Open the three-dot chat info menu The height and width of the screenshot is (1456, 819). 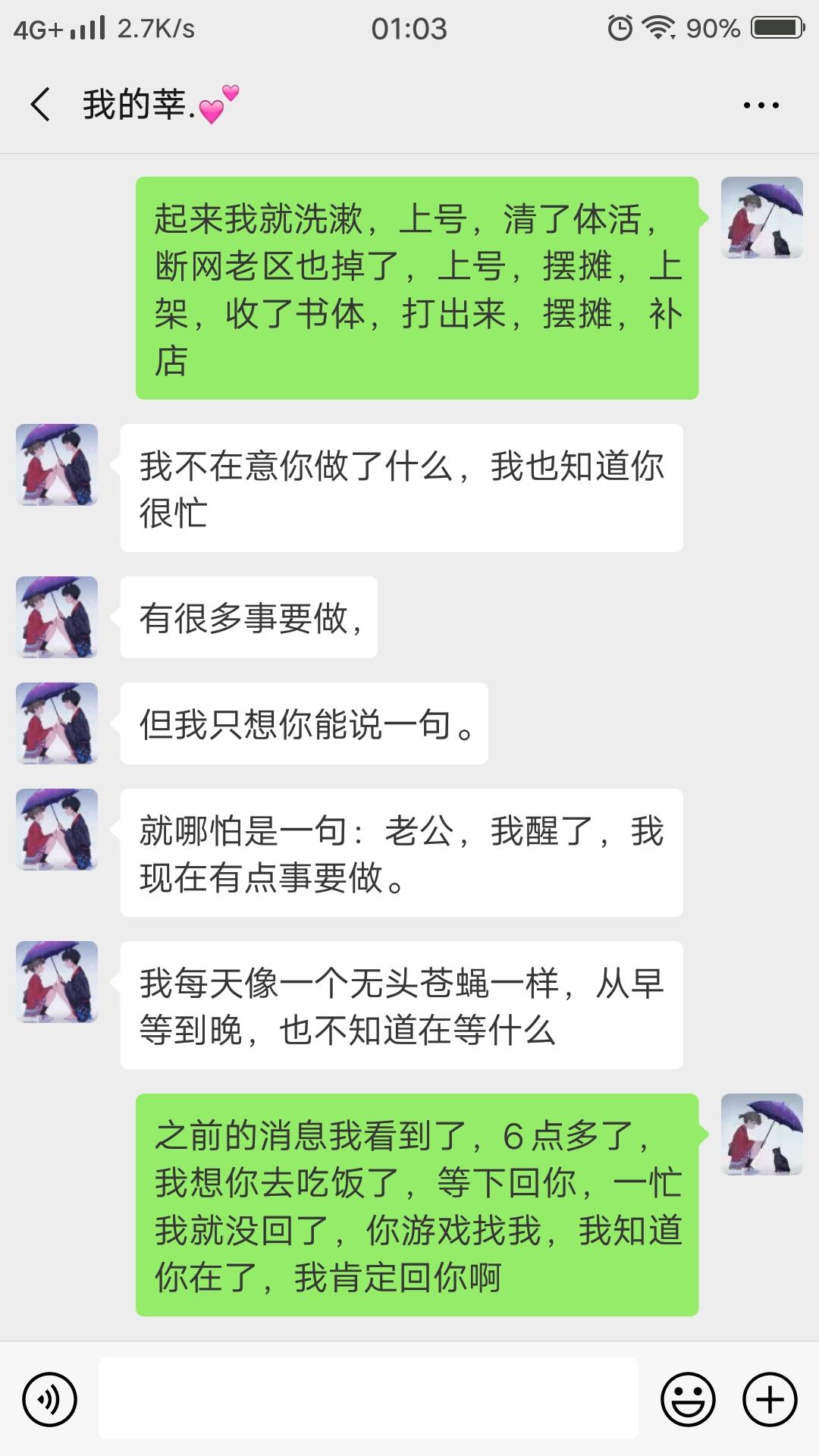pos(761,105)
